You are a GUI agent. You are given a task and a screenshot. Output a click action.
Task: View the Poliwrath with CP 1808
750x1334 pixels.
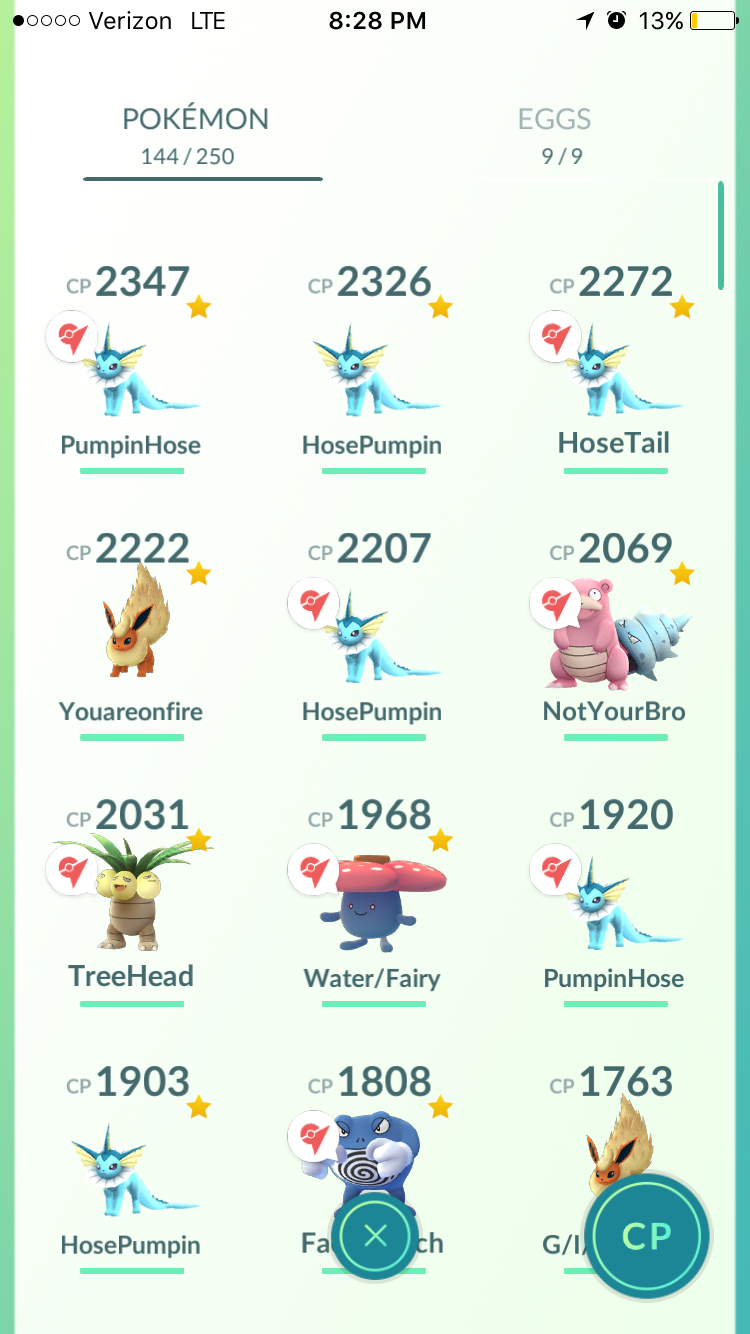tap(372, 1140)
